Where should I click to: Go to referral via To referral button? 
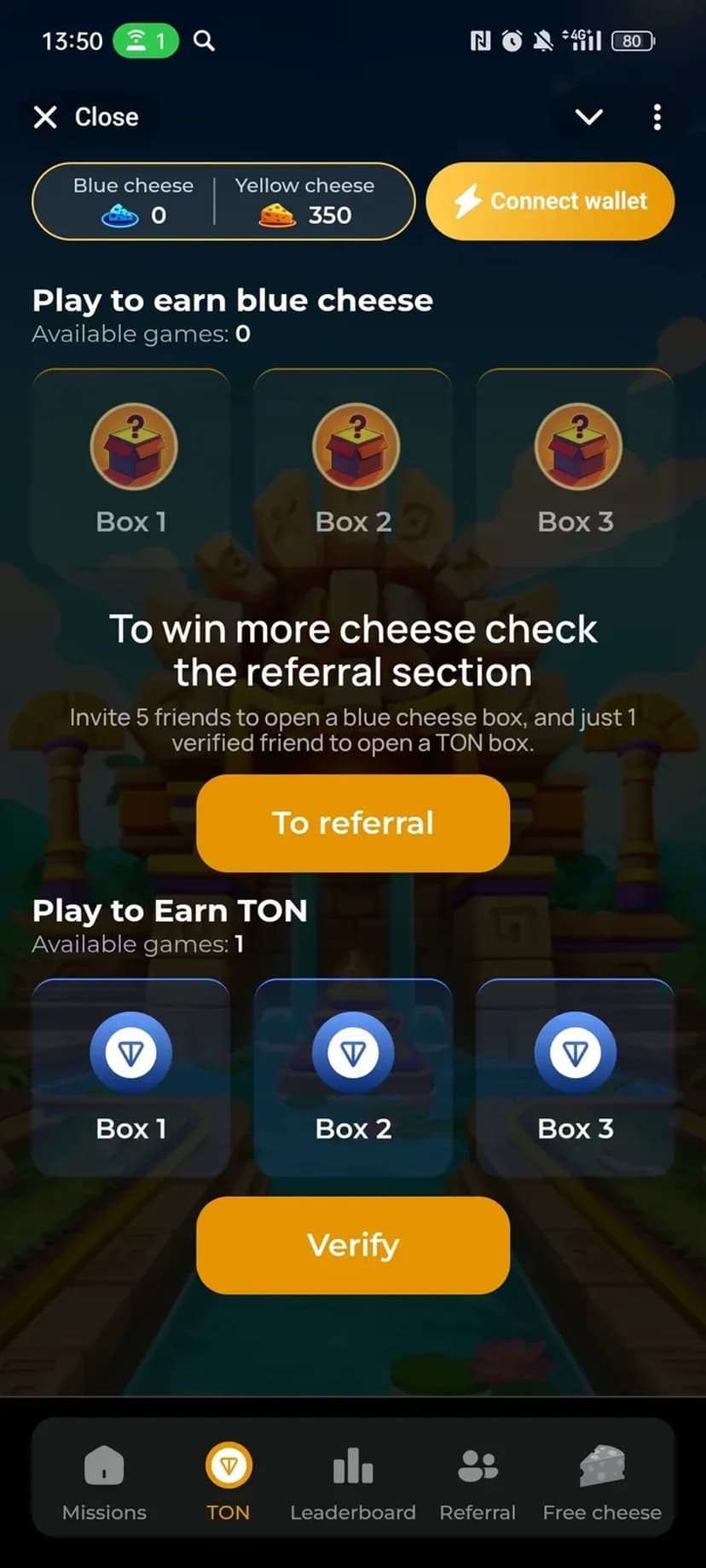tap(353, 823)
